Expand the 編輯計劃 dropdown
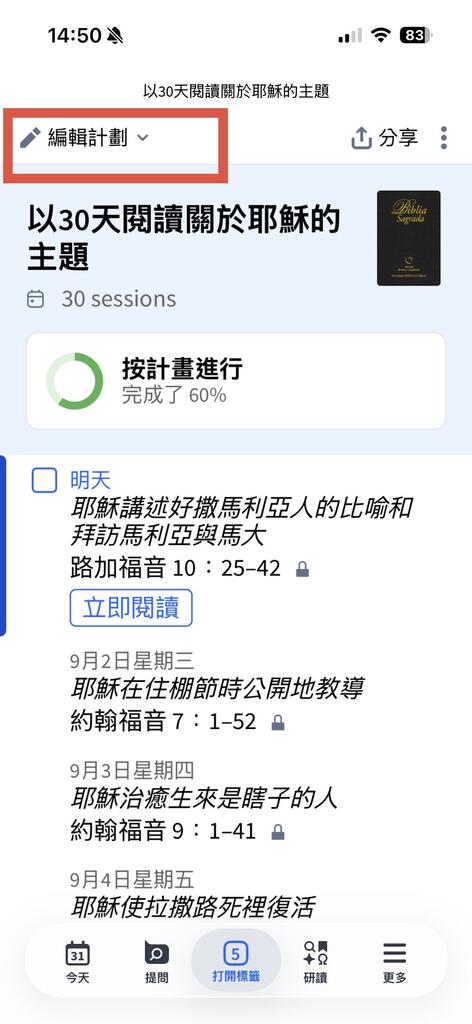The width and height of the screenshot is (472, 1024). tap(85, 138)
